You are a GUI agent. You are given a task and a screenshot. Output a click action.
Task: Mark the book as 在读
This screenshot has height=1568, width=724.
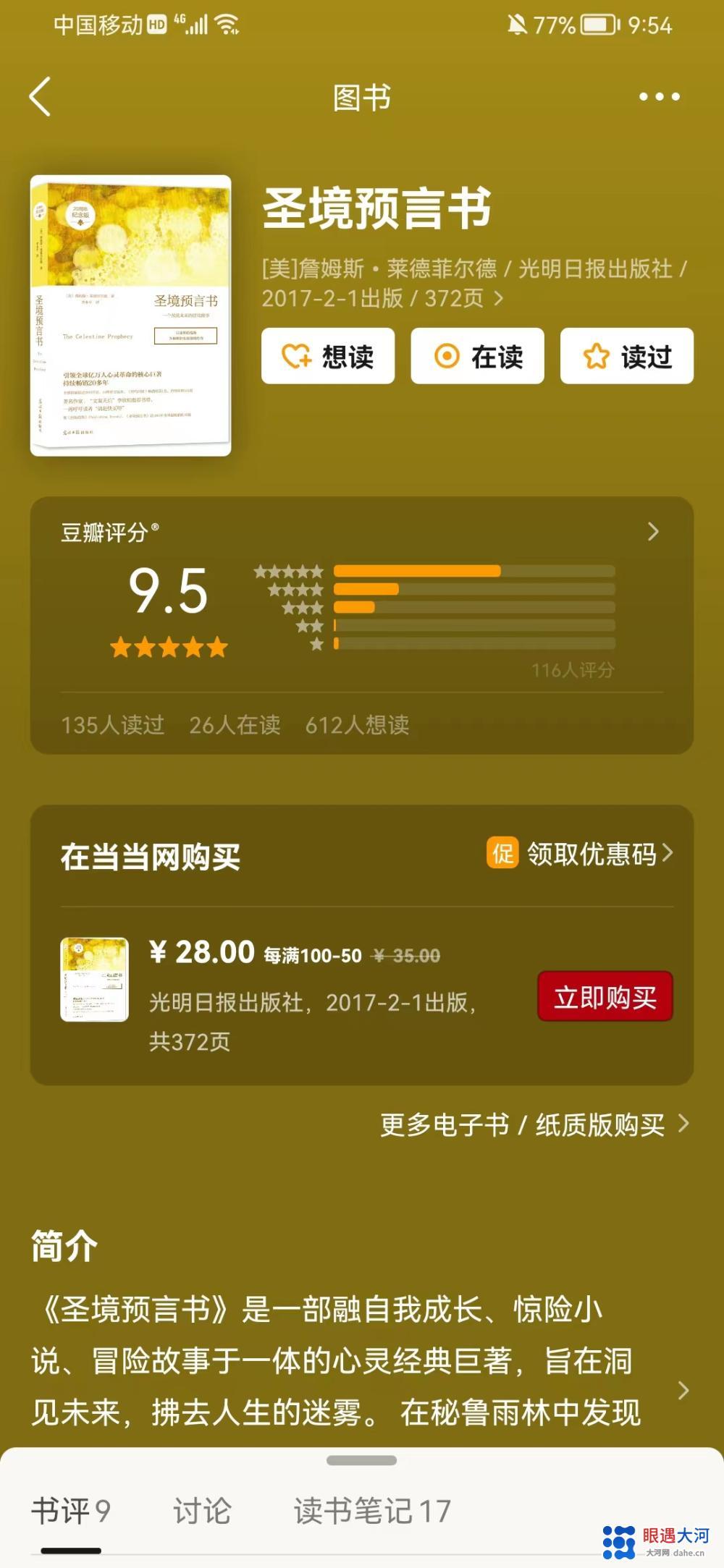pos(477,356)
